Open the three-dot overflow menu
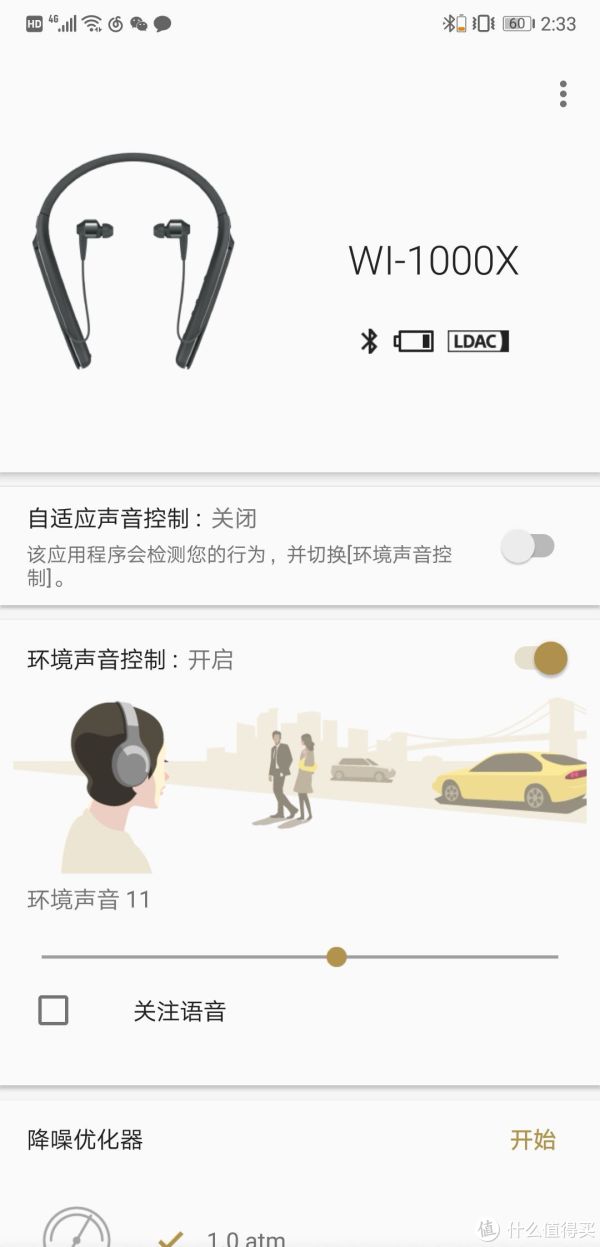Image resolution: width=600 pixels, height=1247 pixels. 563,94
